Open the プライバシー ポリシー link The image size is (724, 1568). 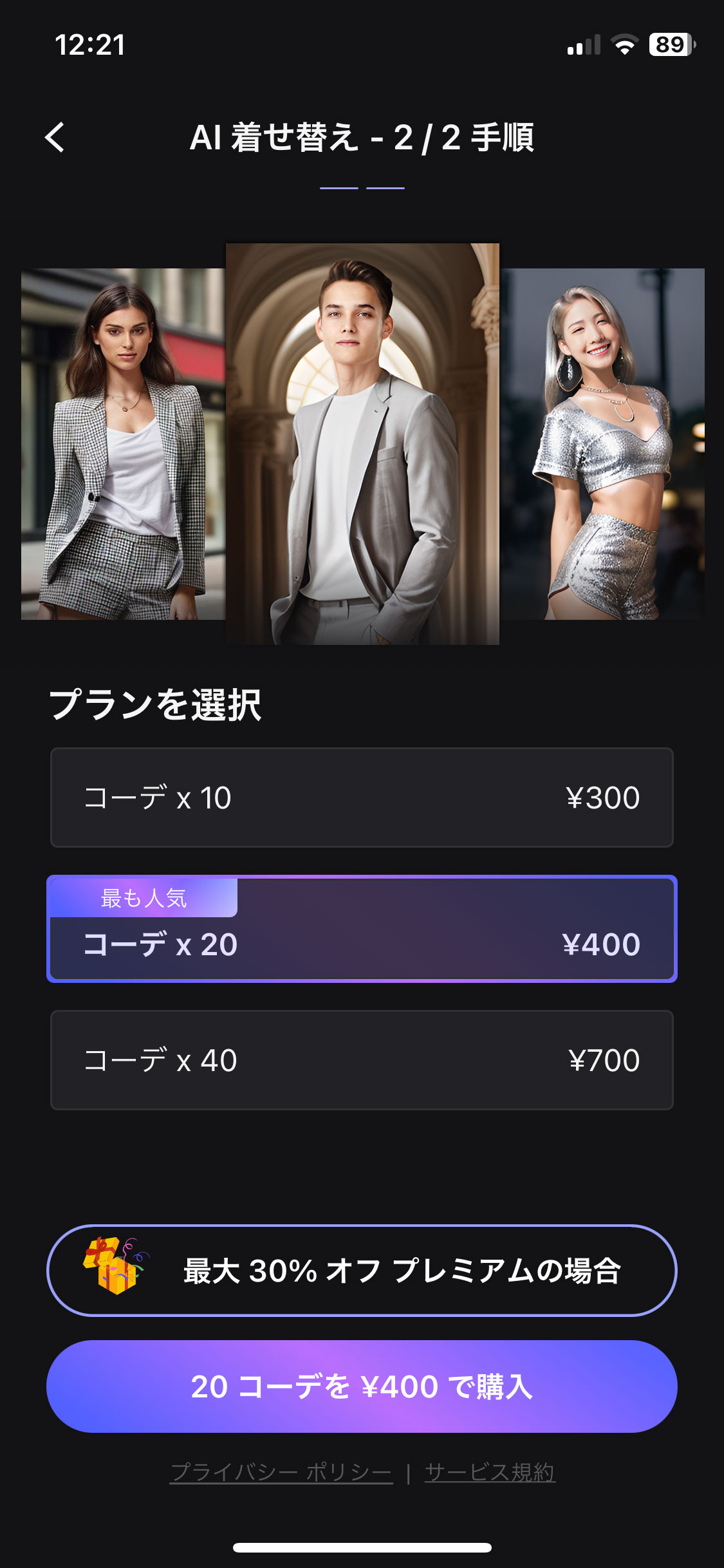pos(281,1471)
